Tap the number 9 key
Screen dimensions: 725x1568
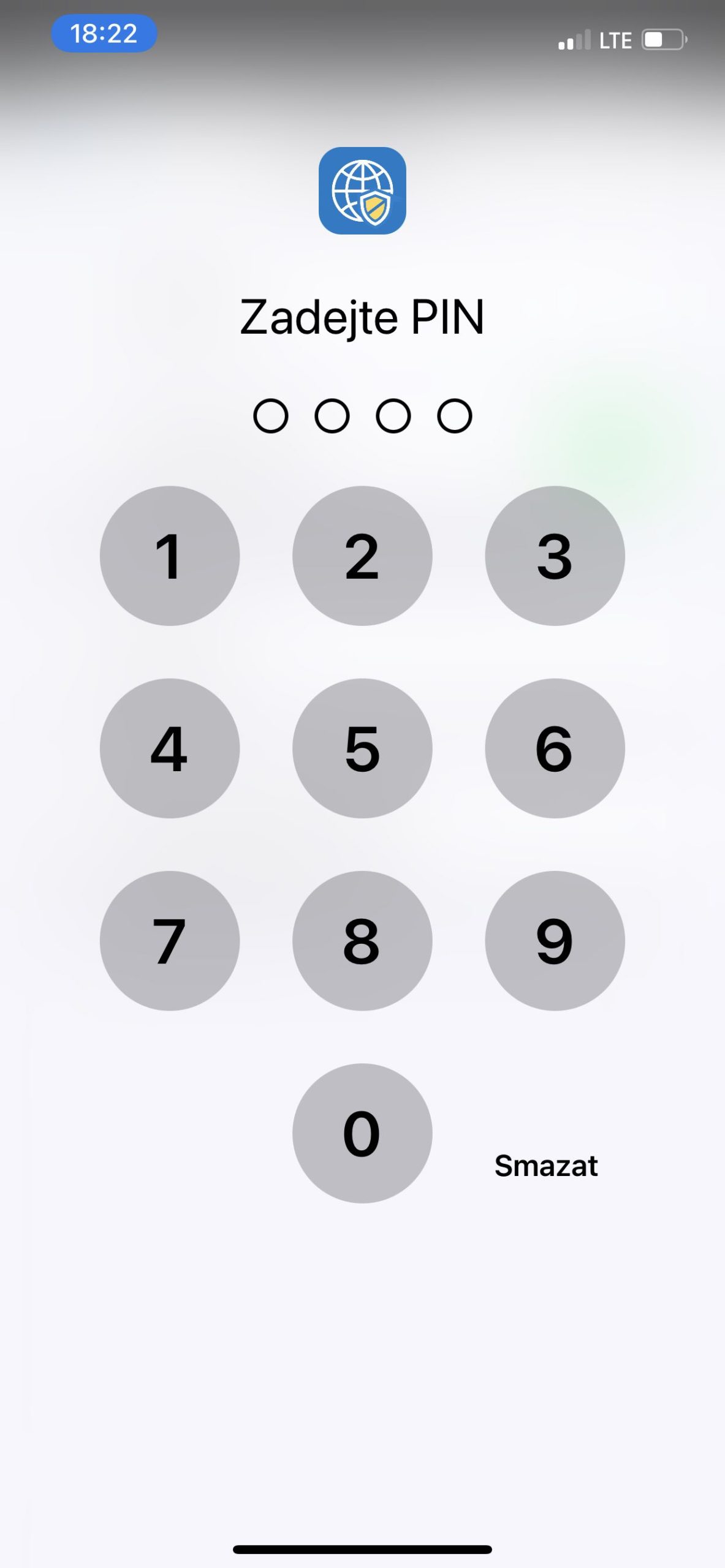[555, 940]
